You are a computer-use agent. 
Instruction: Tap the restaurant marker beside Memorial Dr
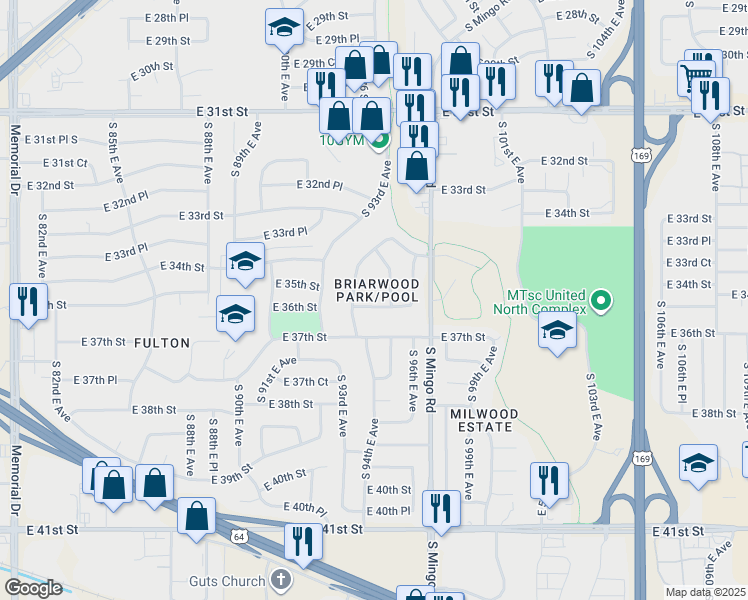(27, 301)
